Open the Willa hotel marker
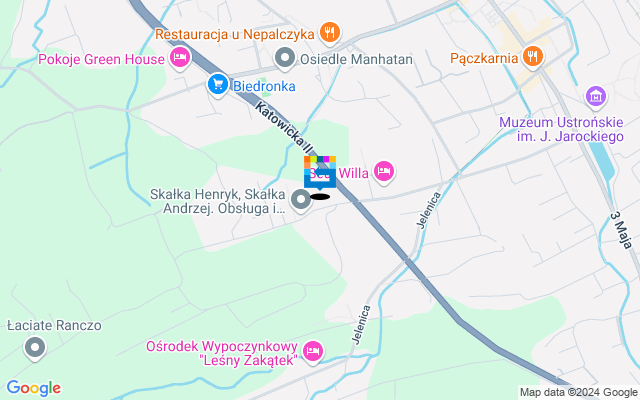The height and width of the screenshot is (400, 640). 385,172
